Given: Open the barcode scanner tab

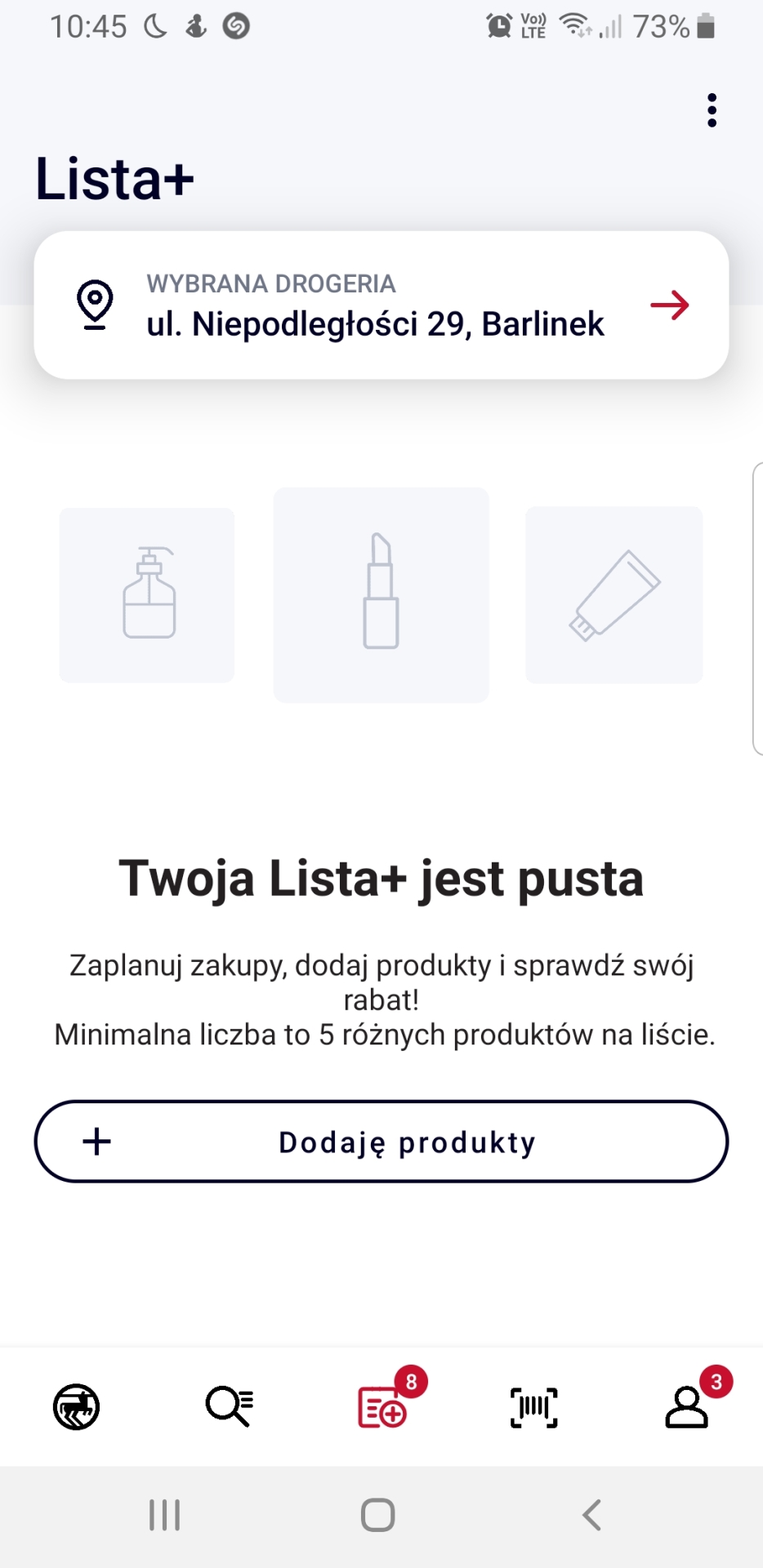Looking at the screenshot, I should click(534, 1407).
